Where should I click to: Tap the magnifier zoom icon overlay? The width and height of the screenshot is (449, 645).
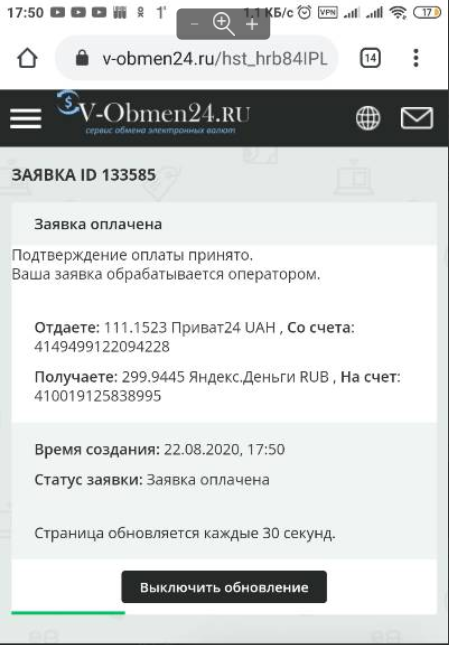(x=223, y=24)
